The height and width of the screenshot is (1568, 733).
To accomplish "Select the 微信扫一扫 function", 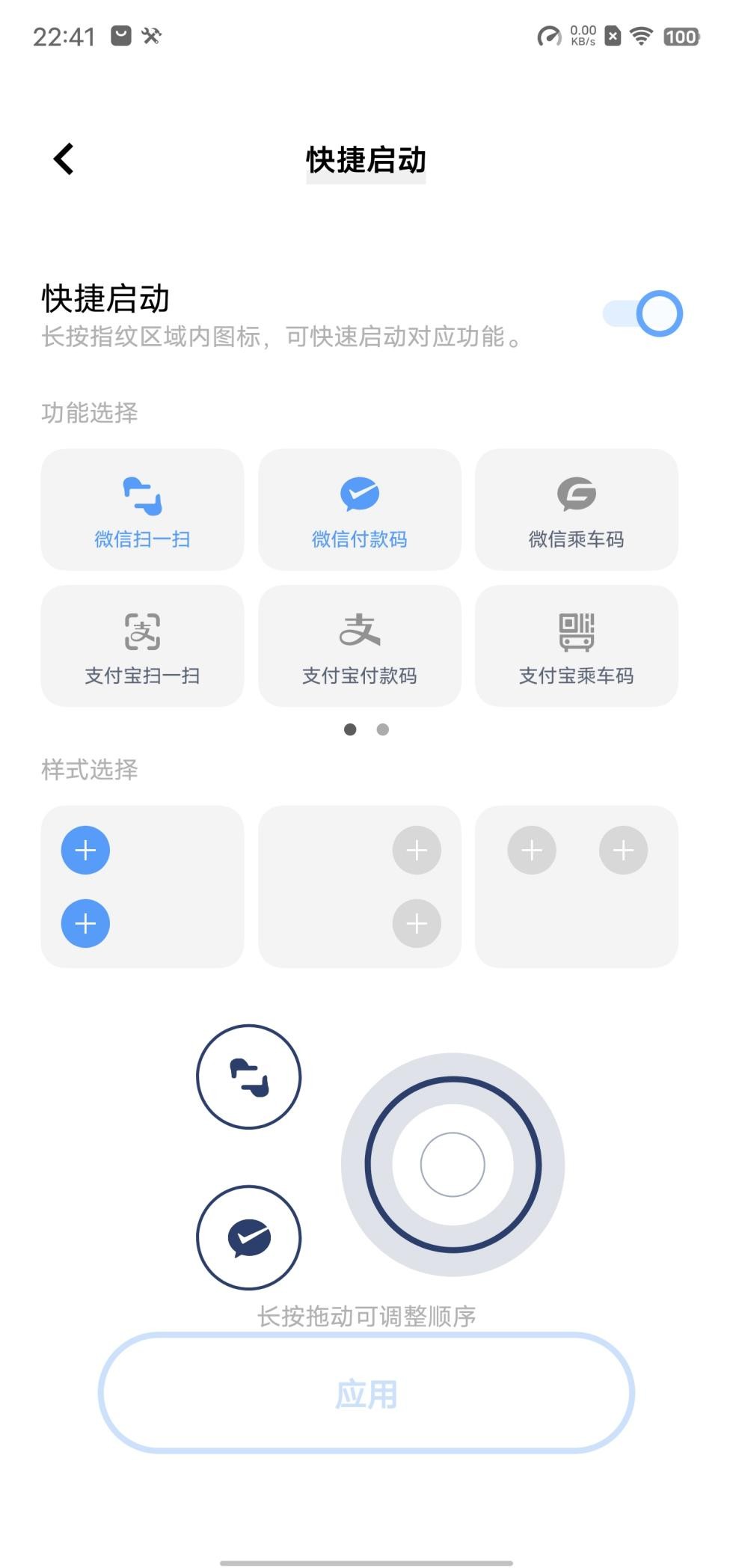I will pos(142,509).
